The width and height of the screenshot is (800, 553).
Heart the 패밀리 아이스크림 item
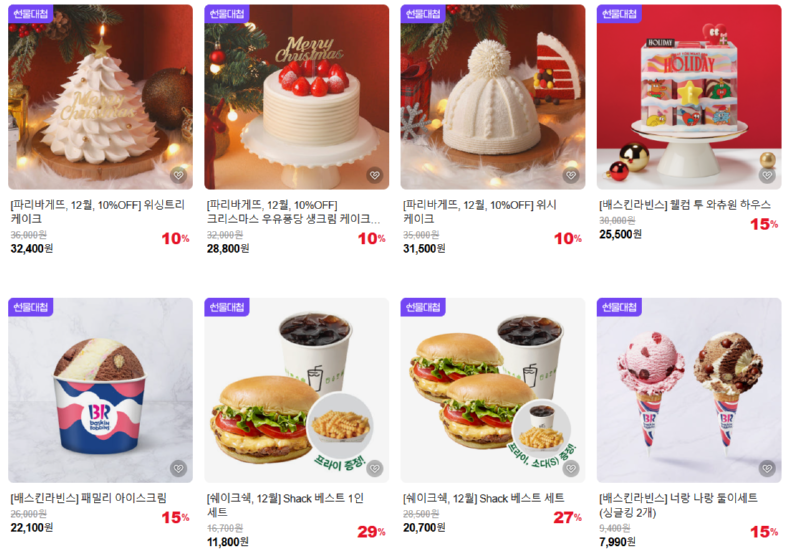tap(178, 468)
